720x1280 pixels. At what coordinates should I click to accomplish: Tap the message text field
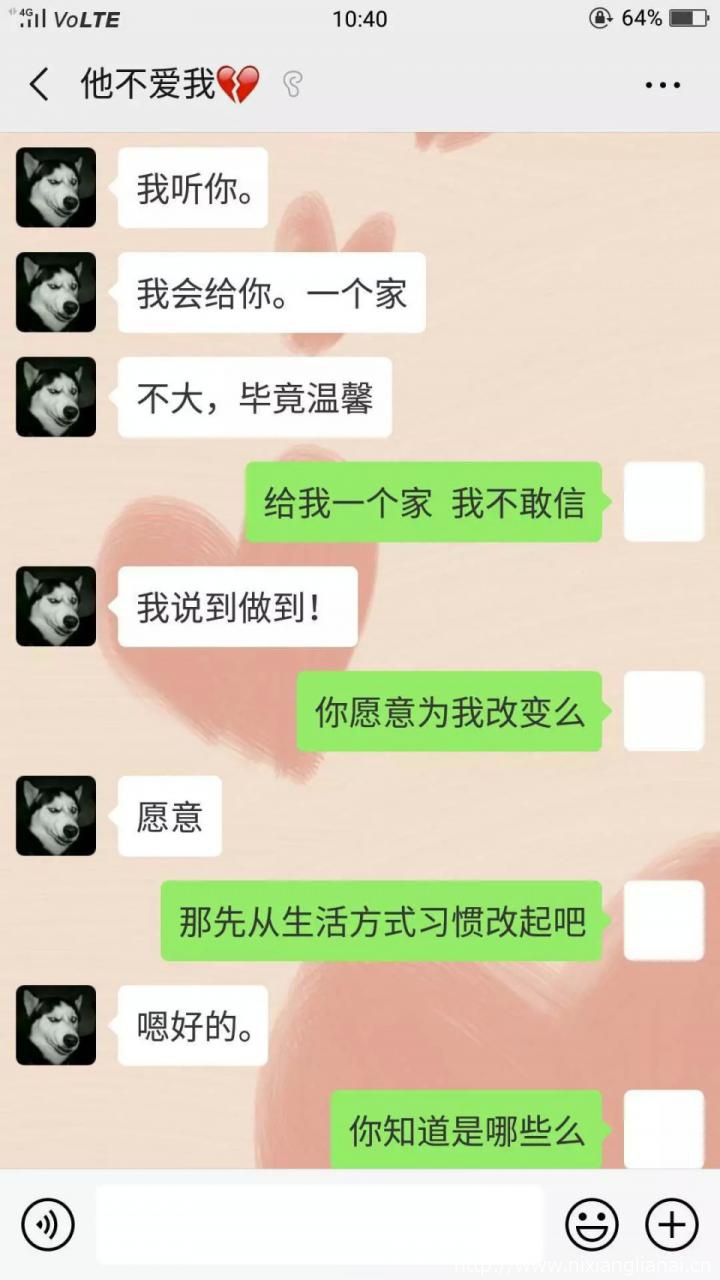[320, 1224]
